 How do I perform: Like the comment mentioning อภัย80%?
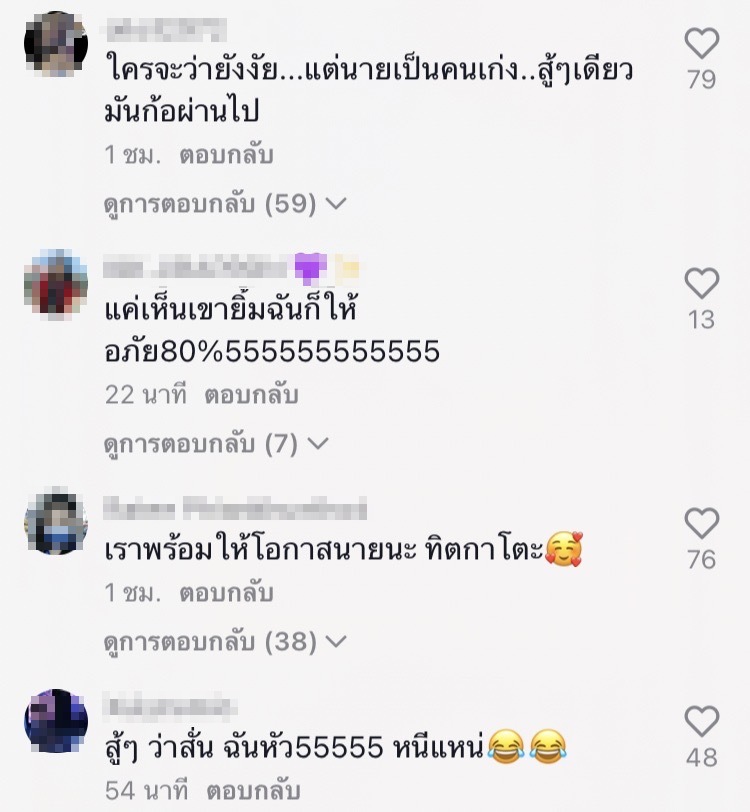coord(701,284)
